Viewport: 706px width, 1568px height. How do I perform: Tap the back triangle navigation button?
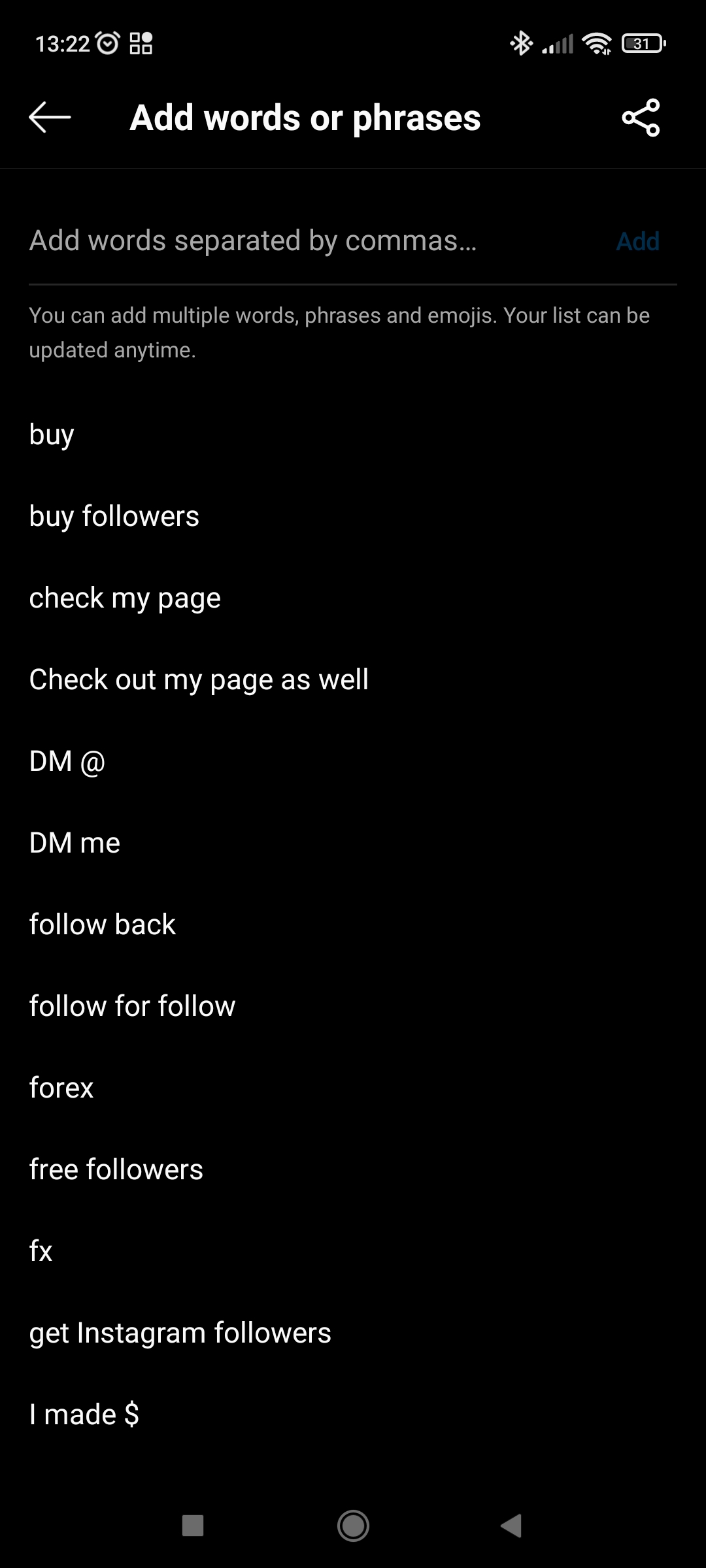[512, 1524]
